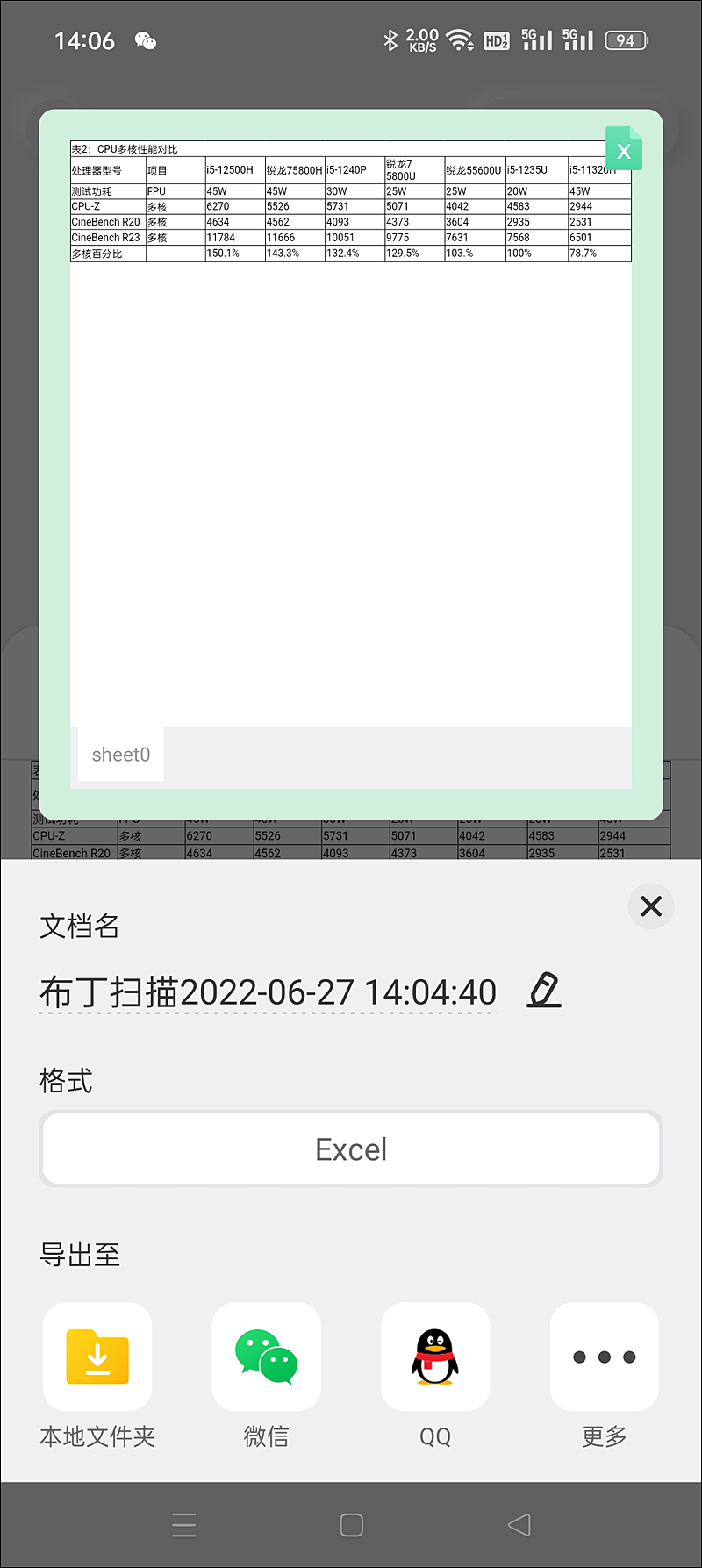Go to the home screen
This screenshot has width=702, height=1568.
point(351,1525)
